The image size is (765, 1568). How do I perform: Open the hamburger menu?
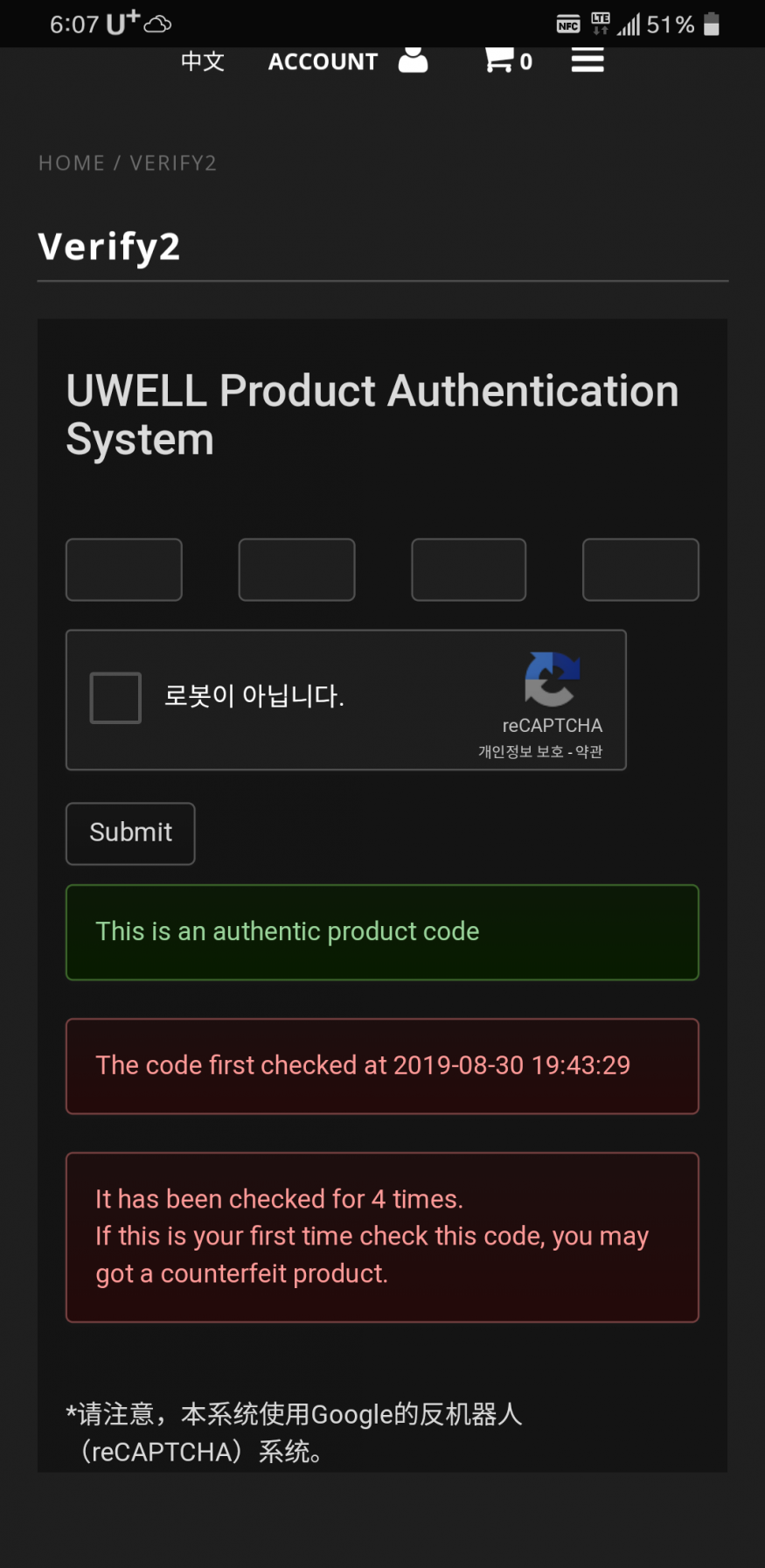588,60
